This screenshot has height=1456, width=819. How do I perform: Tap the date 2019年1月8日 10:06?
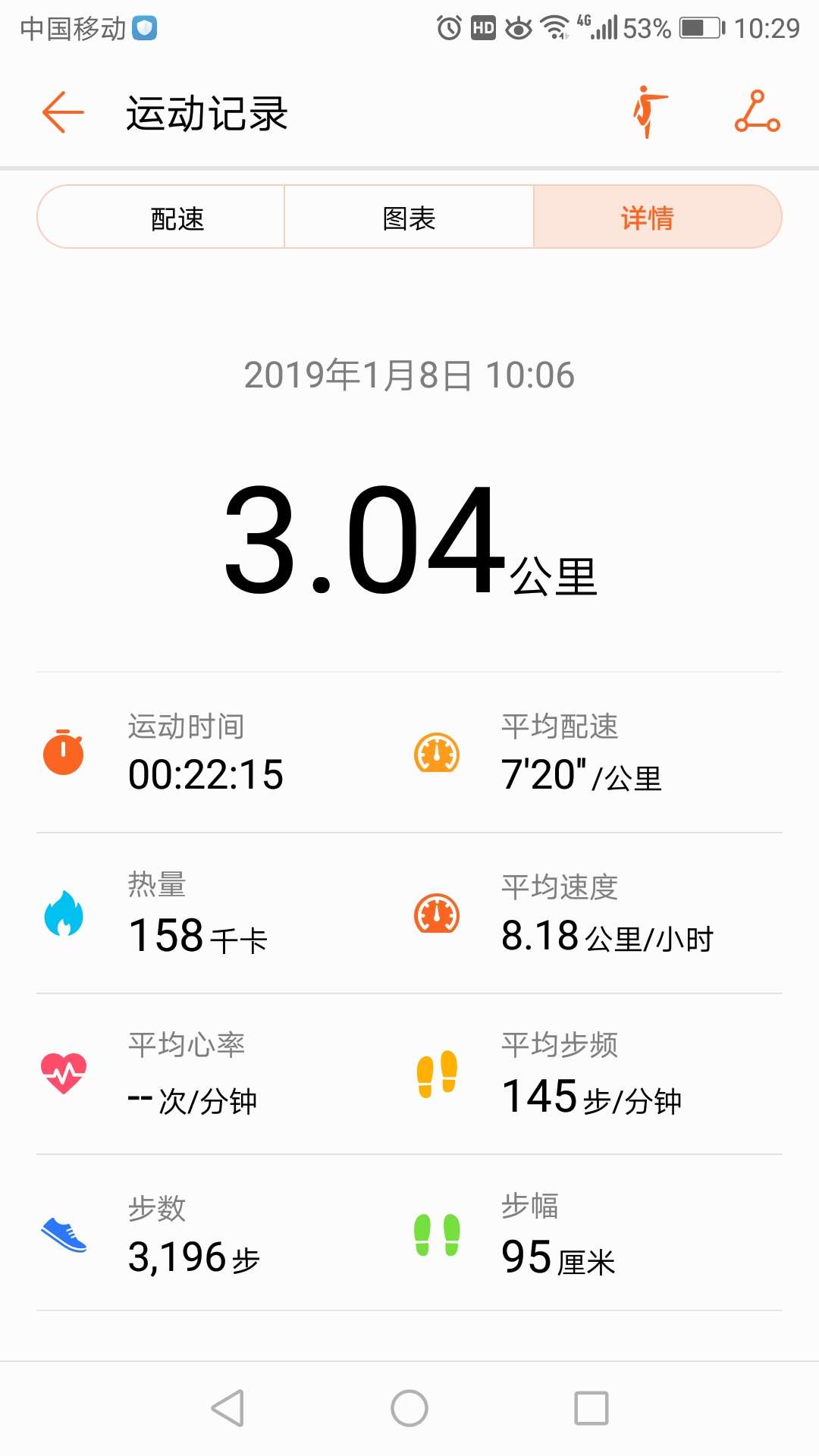click(409, 375)
